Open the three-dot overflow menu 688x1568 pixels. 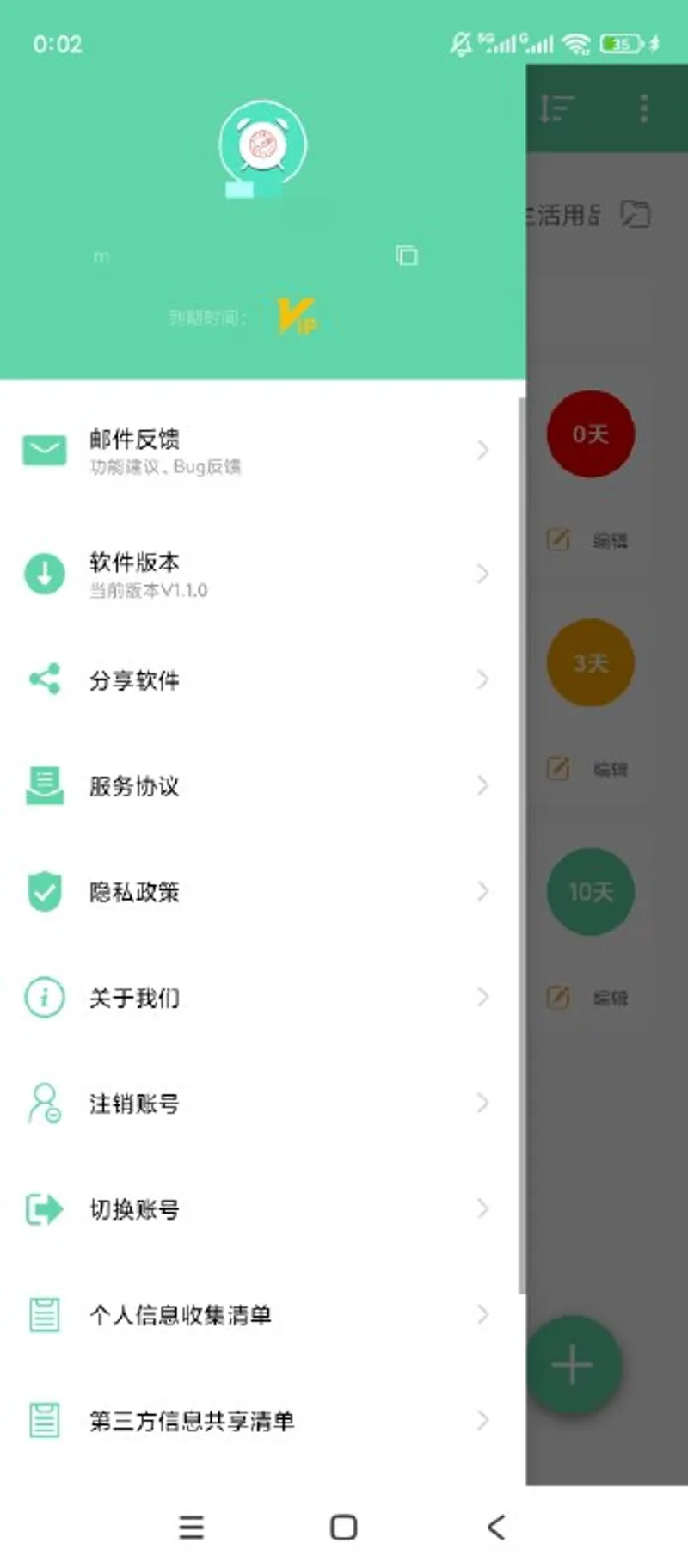[642, 108]
